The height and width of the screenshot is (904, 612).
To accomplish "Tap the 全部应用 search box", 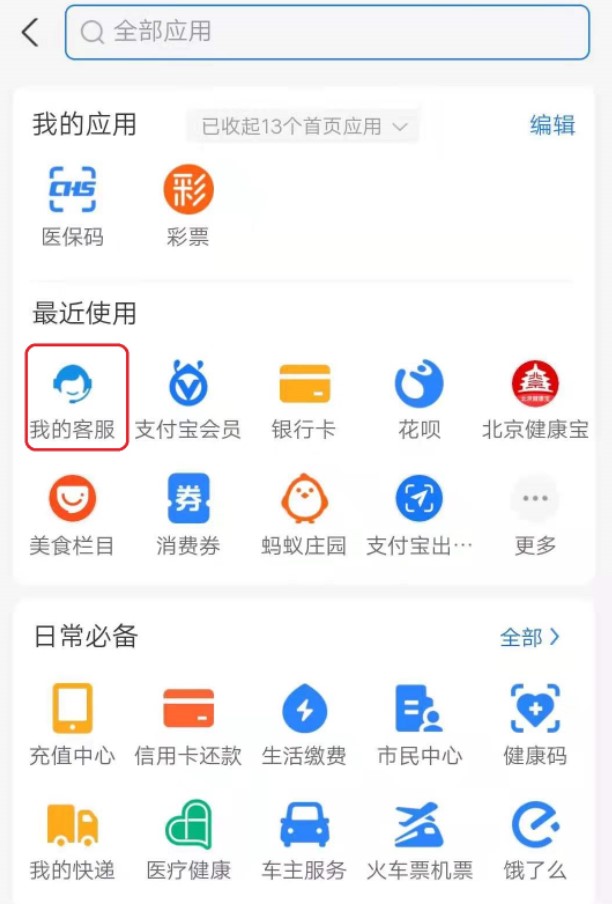I will pos(327,32).
